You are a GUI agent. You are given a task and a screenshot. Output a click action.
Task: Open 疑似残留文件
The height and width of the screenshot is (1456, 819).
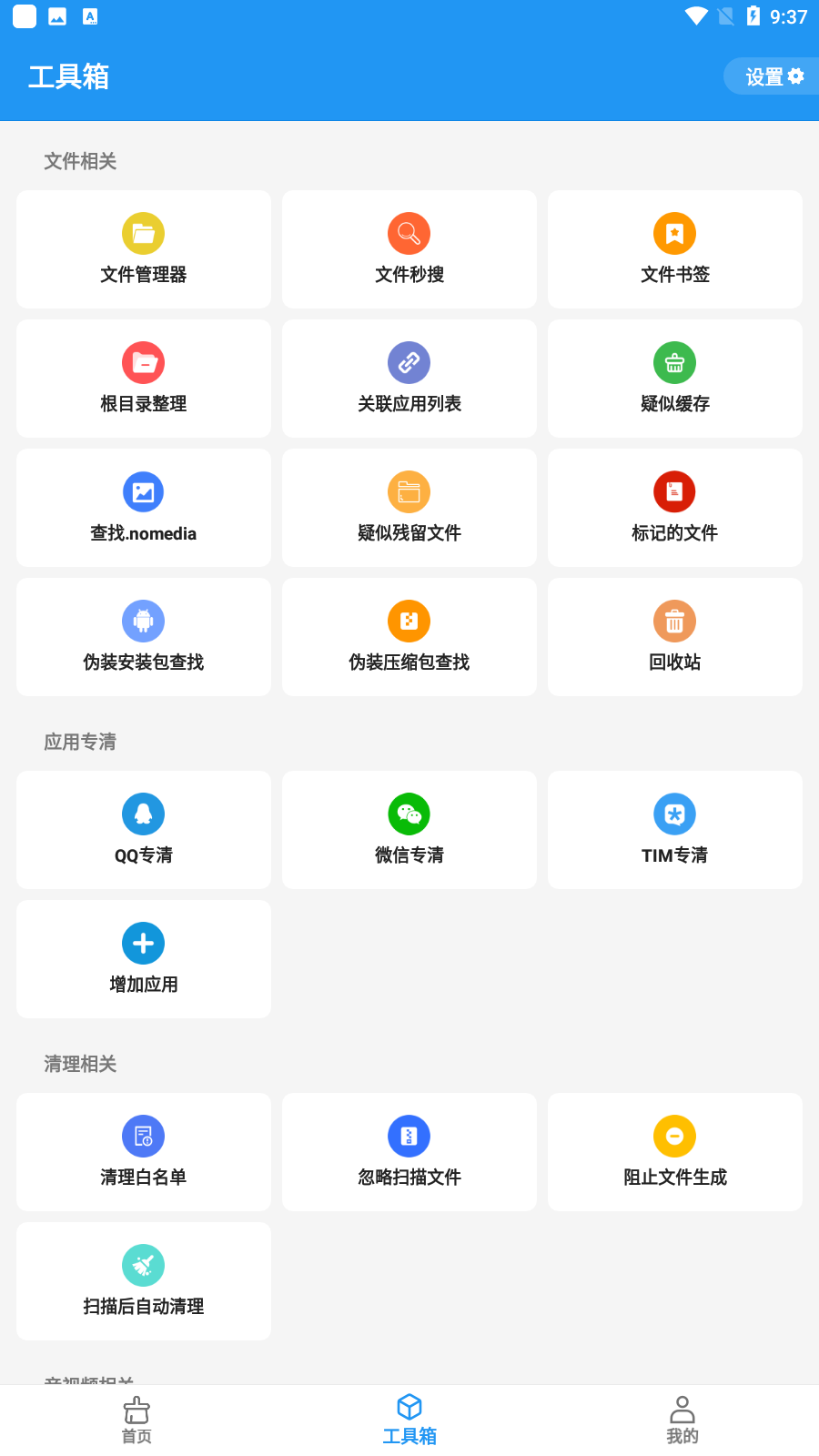click(x=409, y=508)
